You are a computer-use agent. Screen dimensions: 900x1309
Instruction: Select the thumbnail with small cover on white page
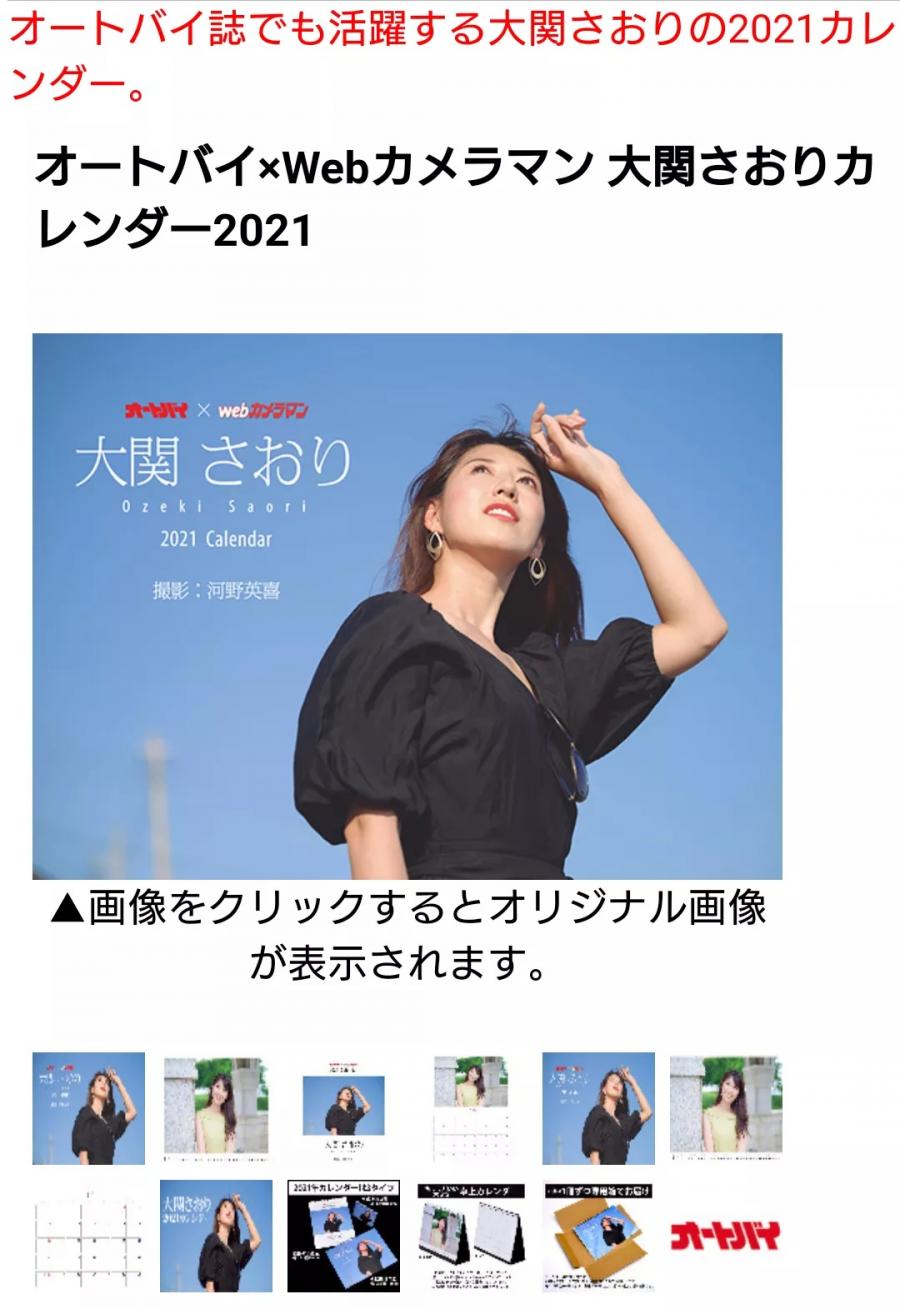[x=343, y=1108]
